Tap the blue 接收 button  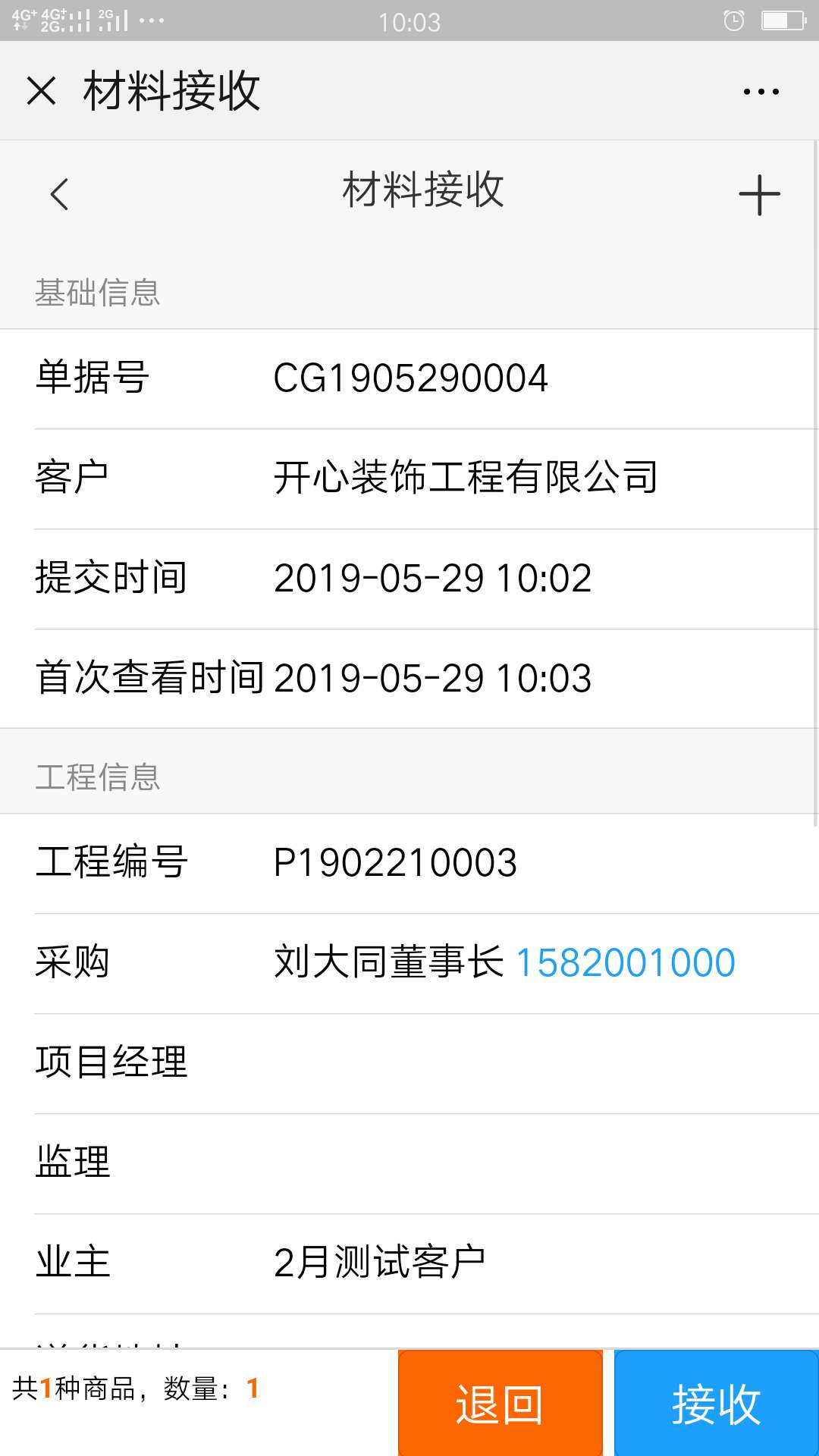716,1403
